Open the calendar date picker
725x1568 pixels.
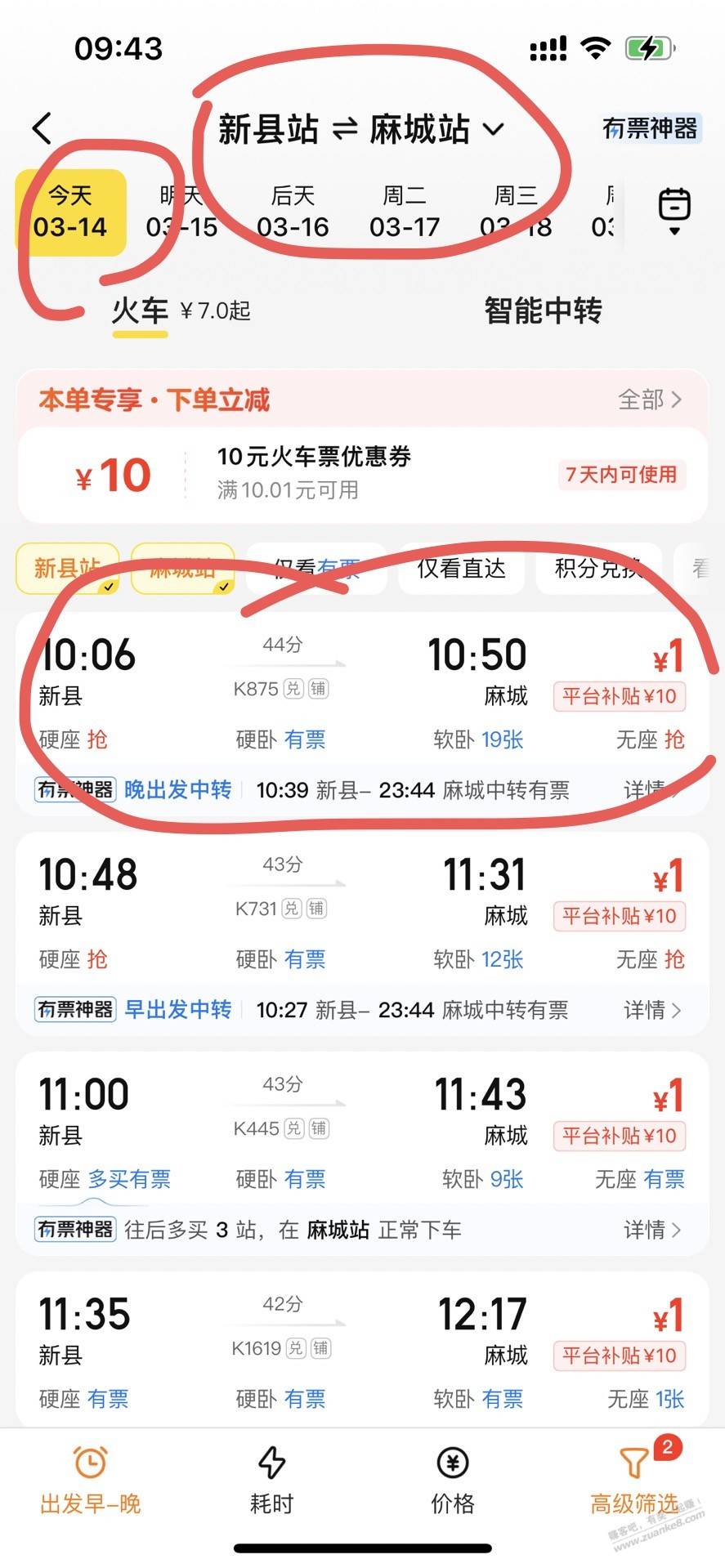tap(674, 210)
